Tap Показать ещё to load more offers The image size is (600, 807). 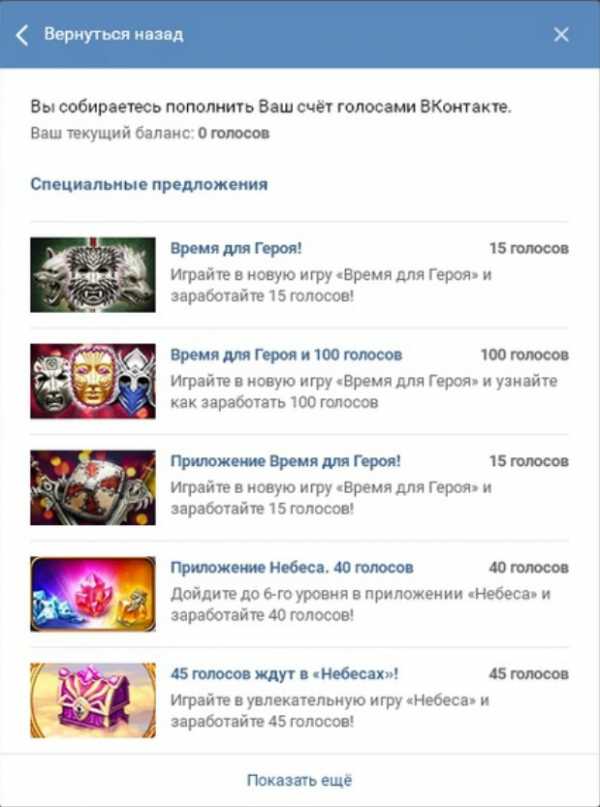(x=299, y=780)
